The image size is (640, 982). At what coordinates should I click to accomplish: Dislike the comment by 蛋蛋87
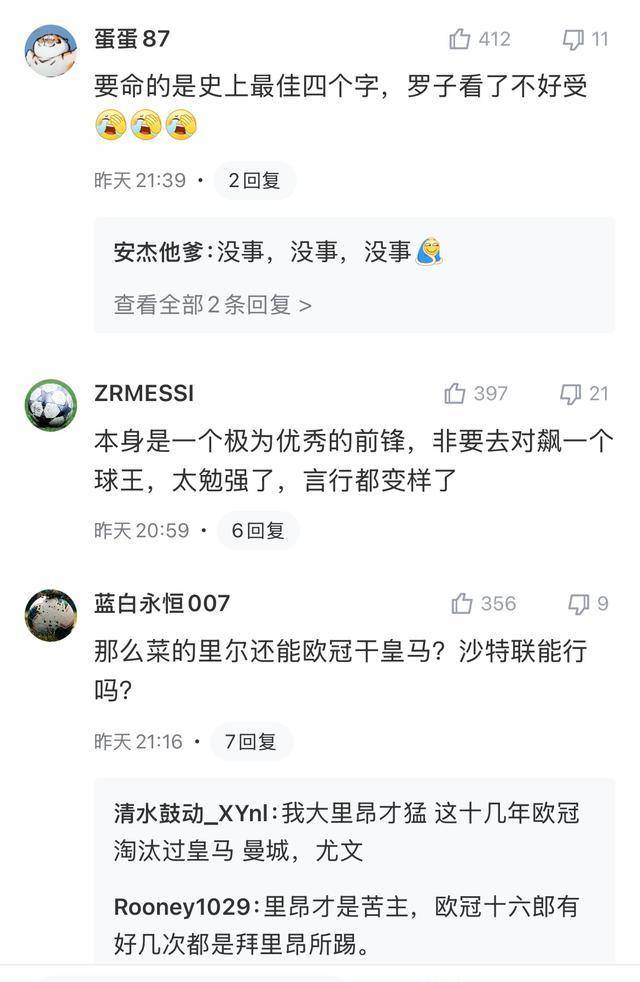(x=573, y=39)
